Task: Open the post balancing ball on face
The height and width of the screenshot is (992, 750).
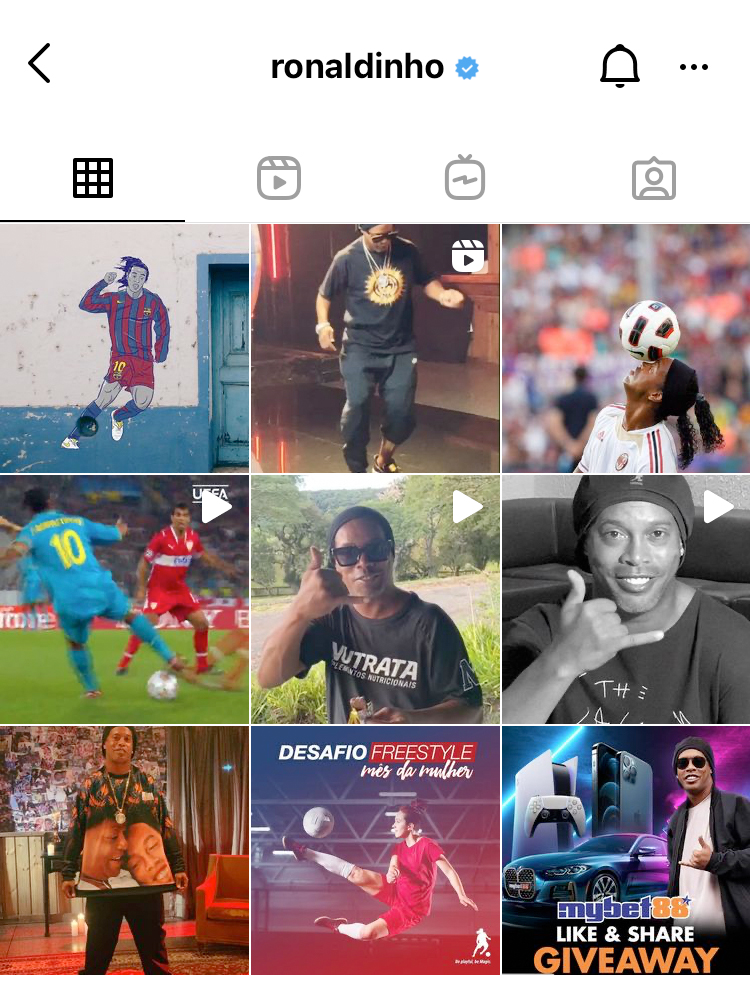Action: pyautogui.click(x=626, y=348)
